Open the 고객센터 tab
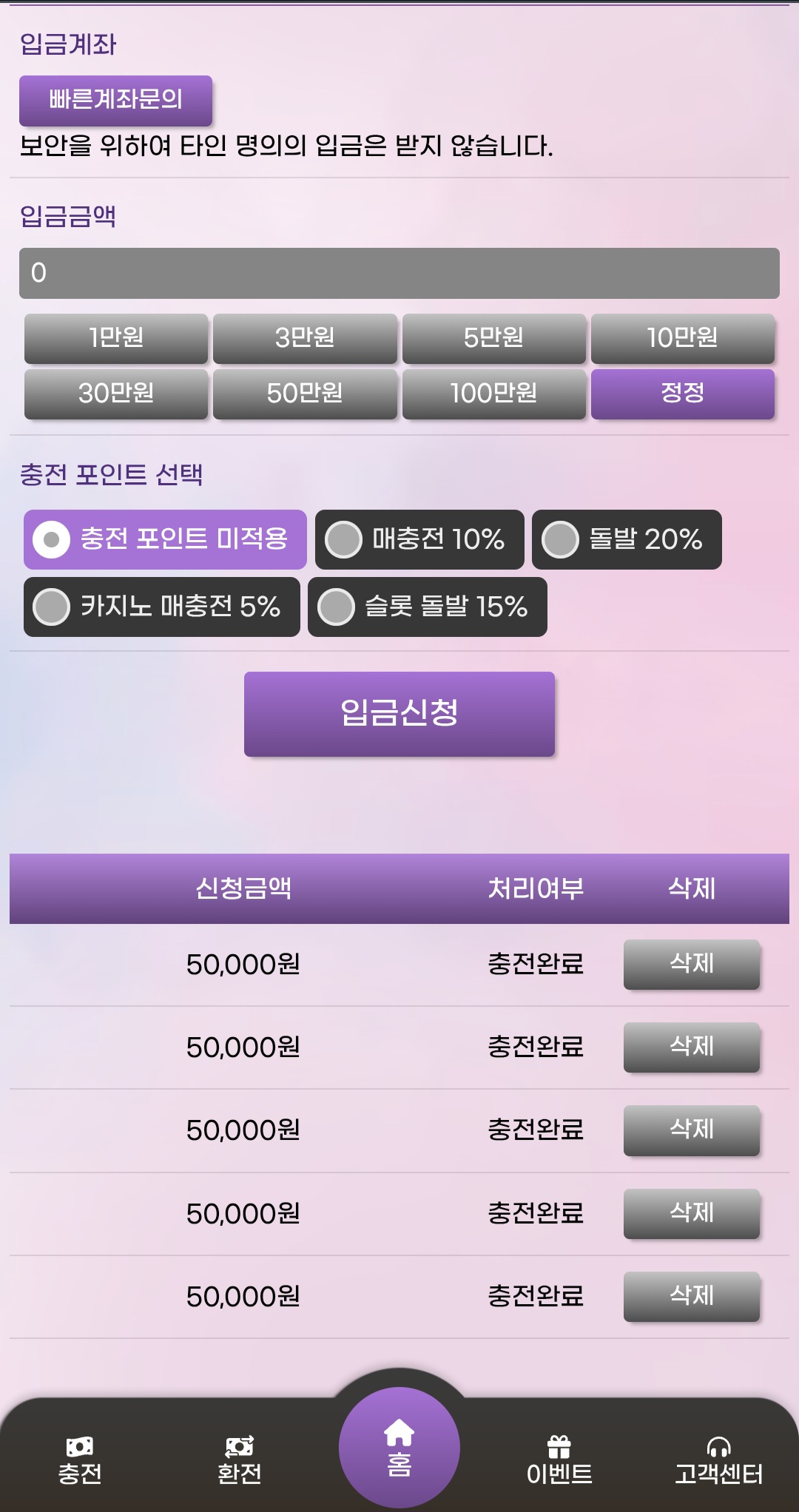This screenshot has height=1512, width=799. tap(718, 1461)
